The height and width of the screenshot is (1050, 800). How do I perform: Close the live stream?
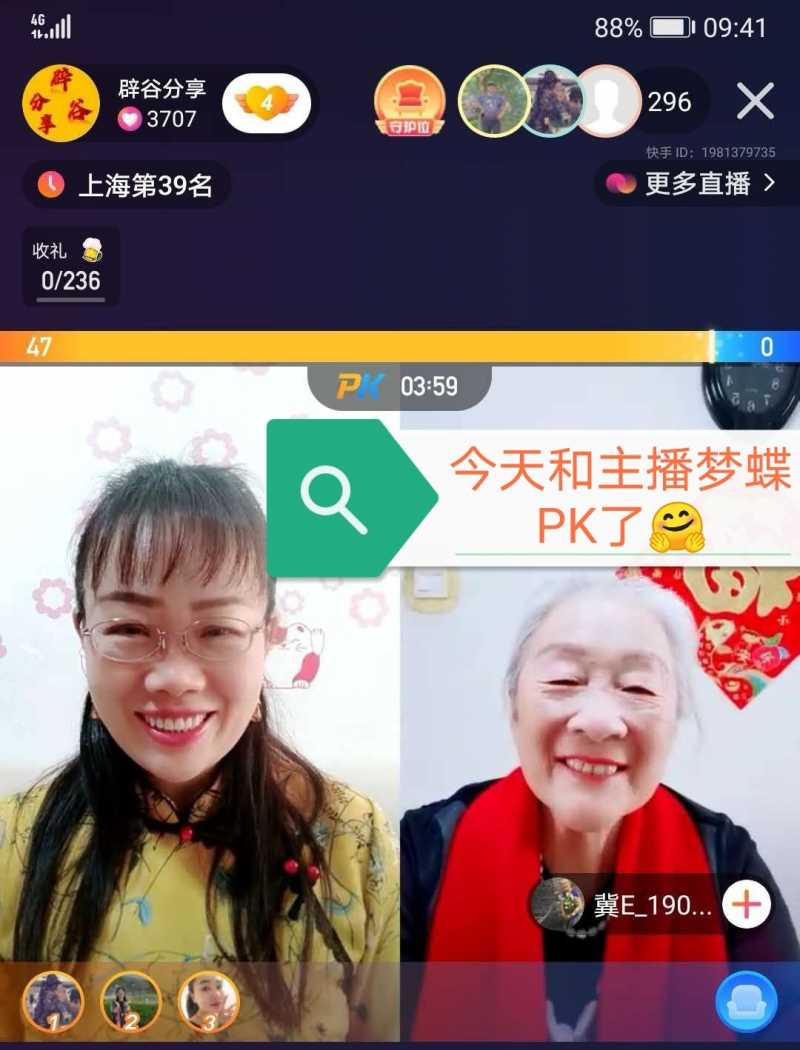(x=755, y=101)
